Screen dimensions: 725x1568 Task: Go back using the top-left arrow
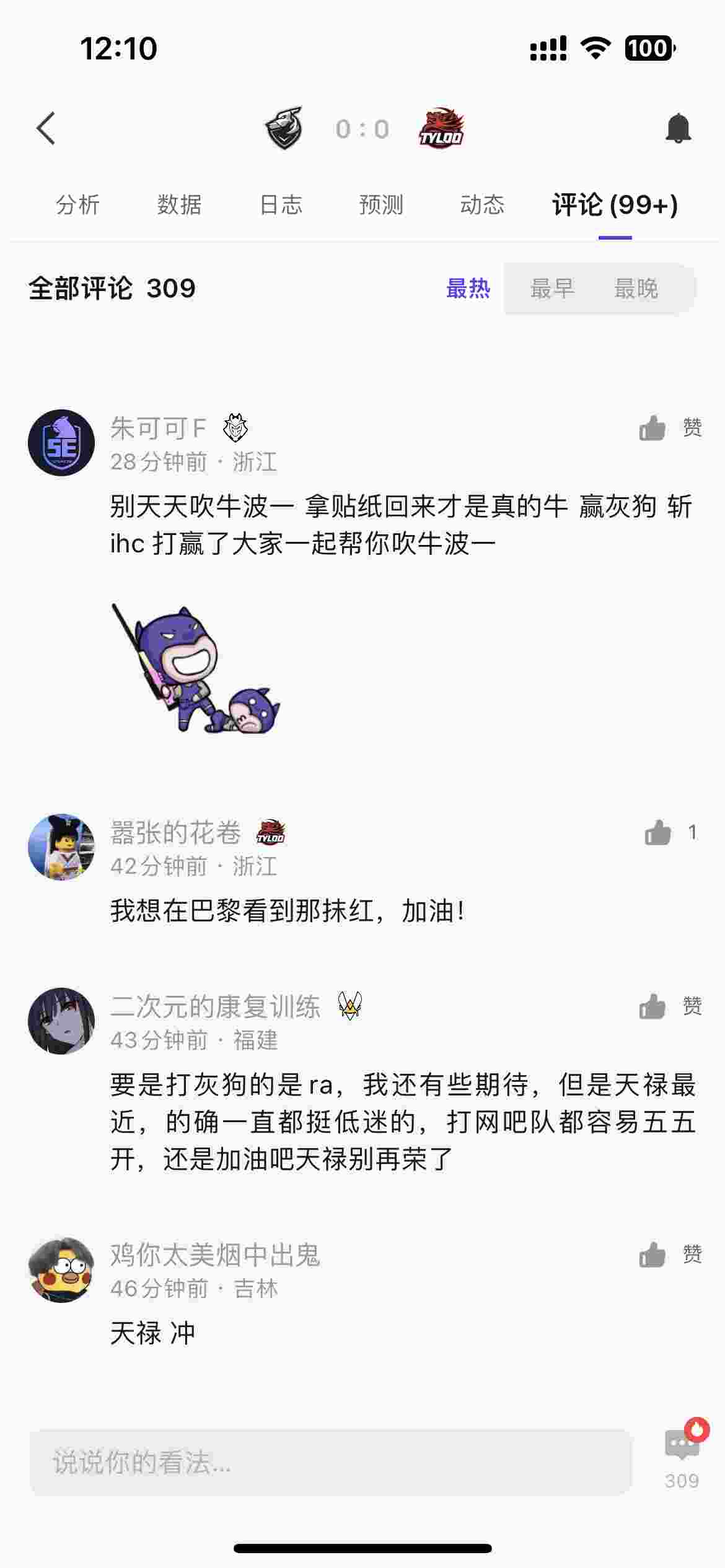46,129
